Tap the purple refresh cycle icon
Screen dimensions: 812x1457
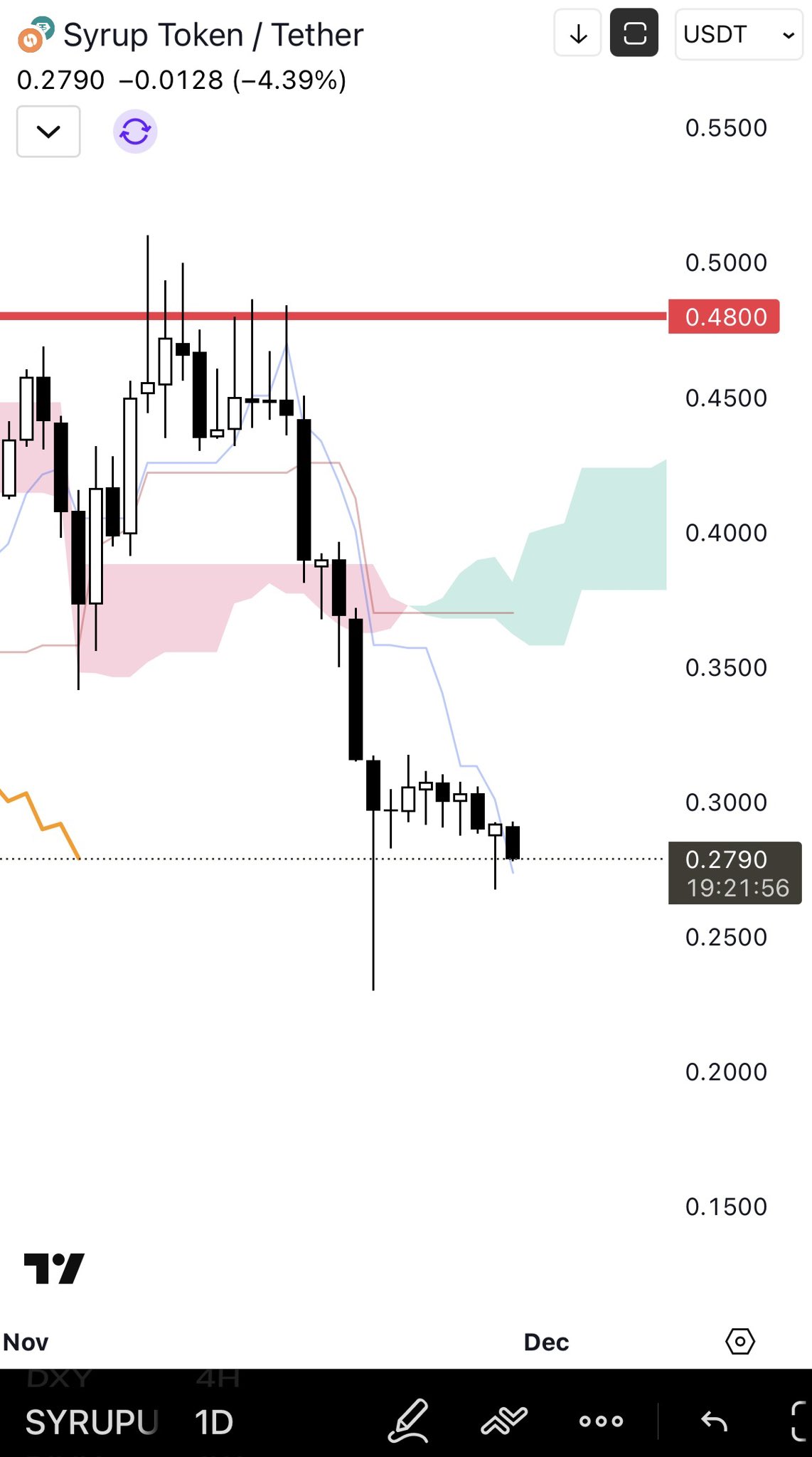click(x=135, y=132)
